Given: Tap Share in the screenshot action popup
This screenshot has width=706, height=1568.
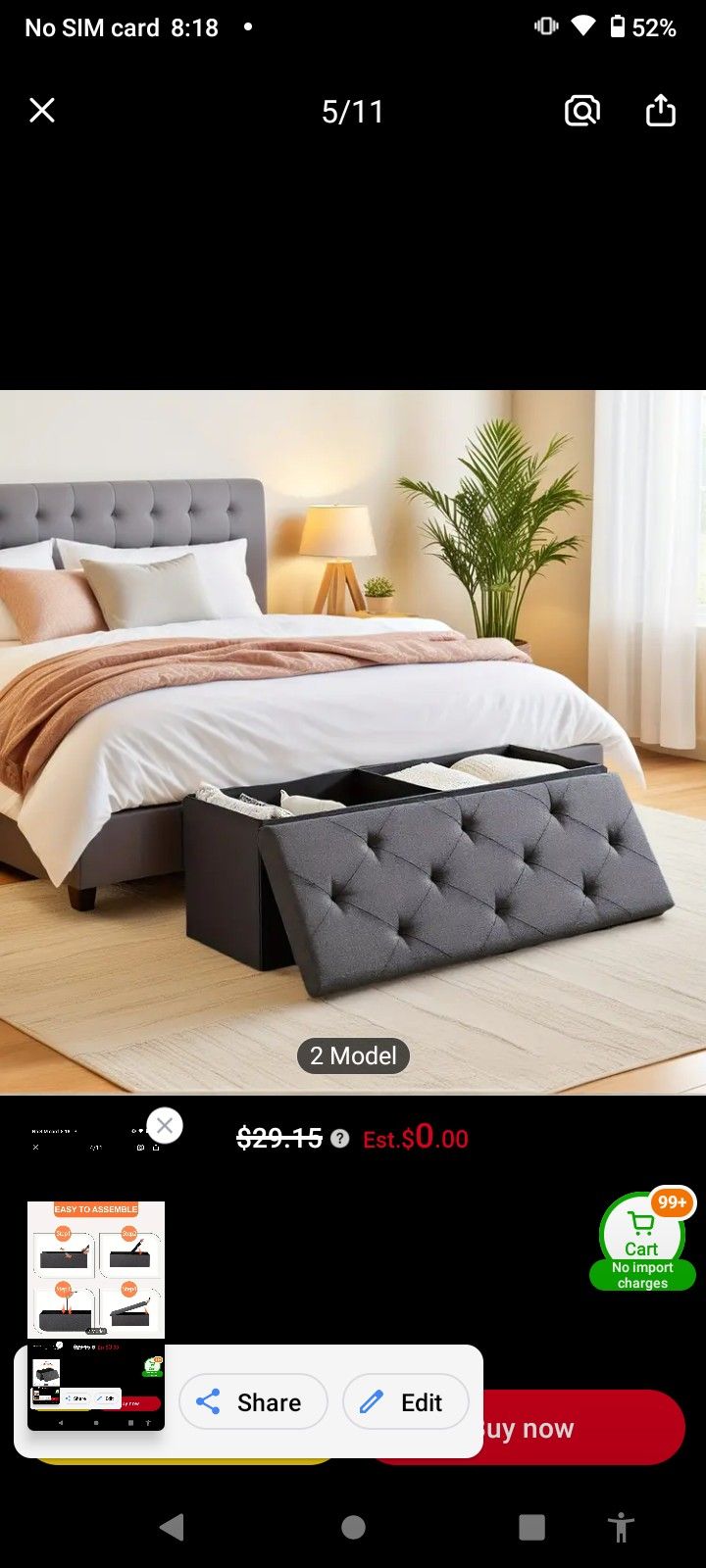Looking at the screenshot, I should 253,1401.
